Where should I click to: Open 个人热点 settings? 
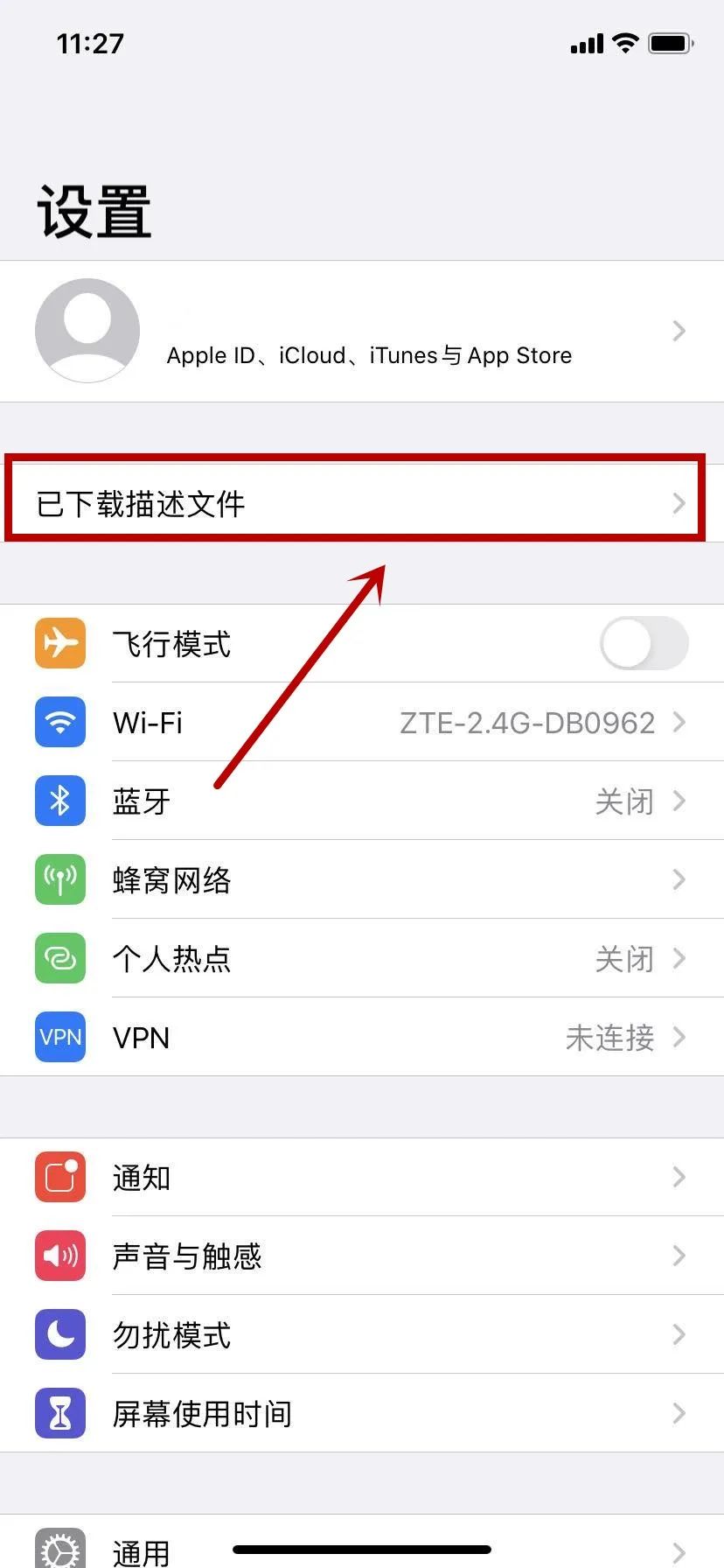click(362, 958)
